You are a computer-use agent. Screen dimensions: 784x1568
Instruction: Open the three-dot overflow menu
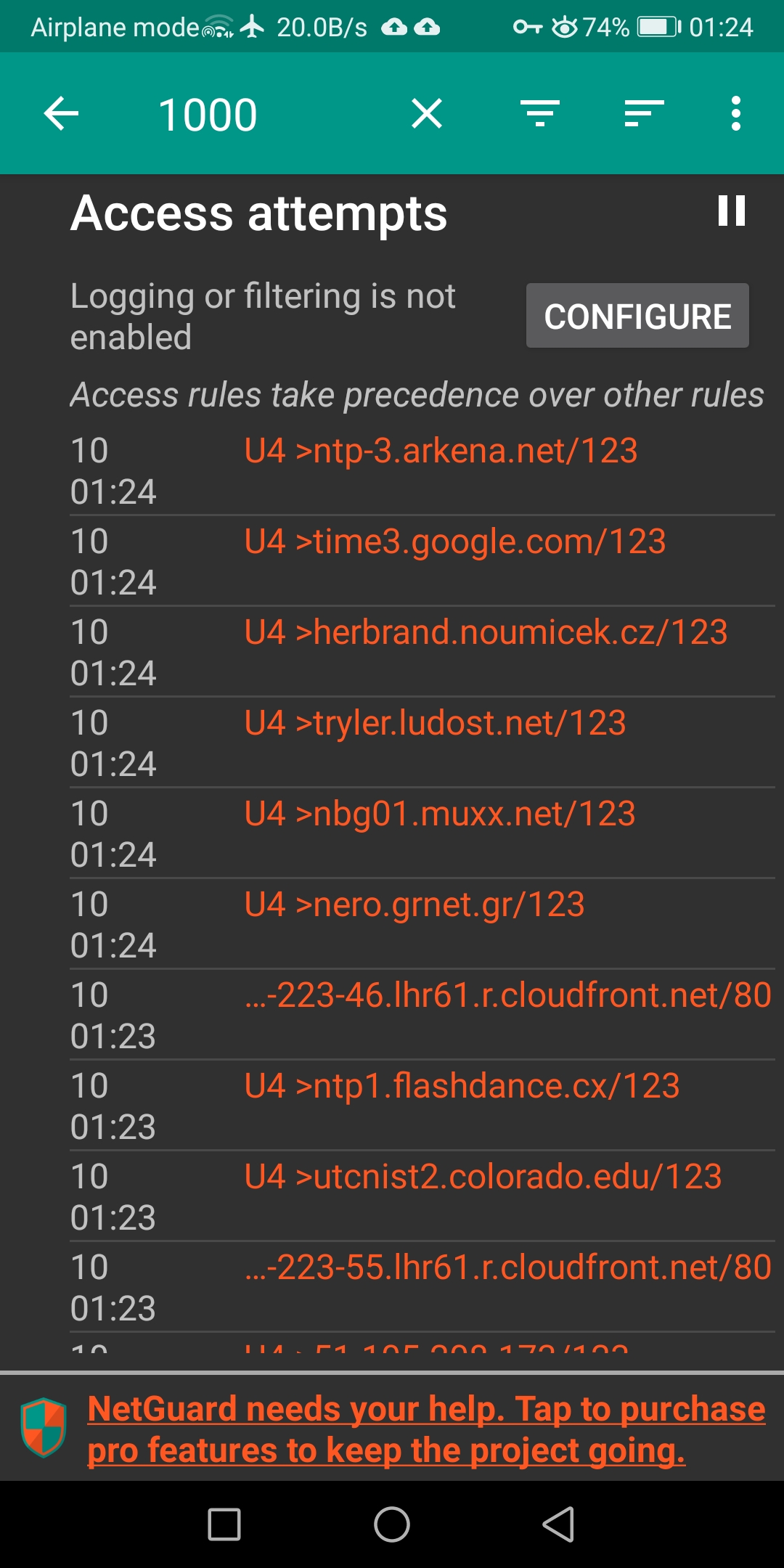click(736, 114)
